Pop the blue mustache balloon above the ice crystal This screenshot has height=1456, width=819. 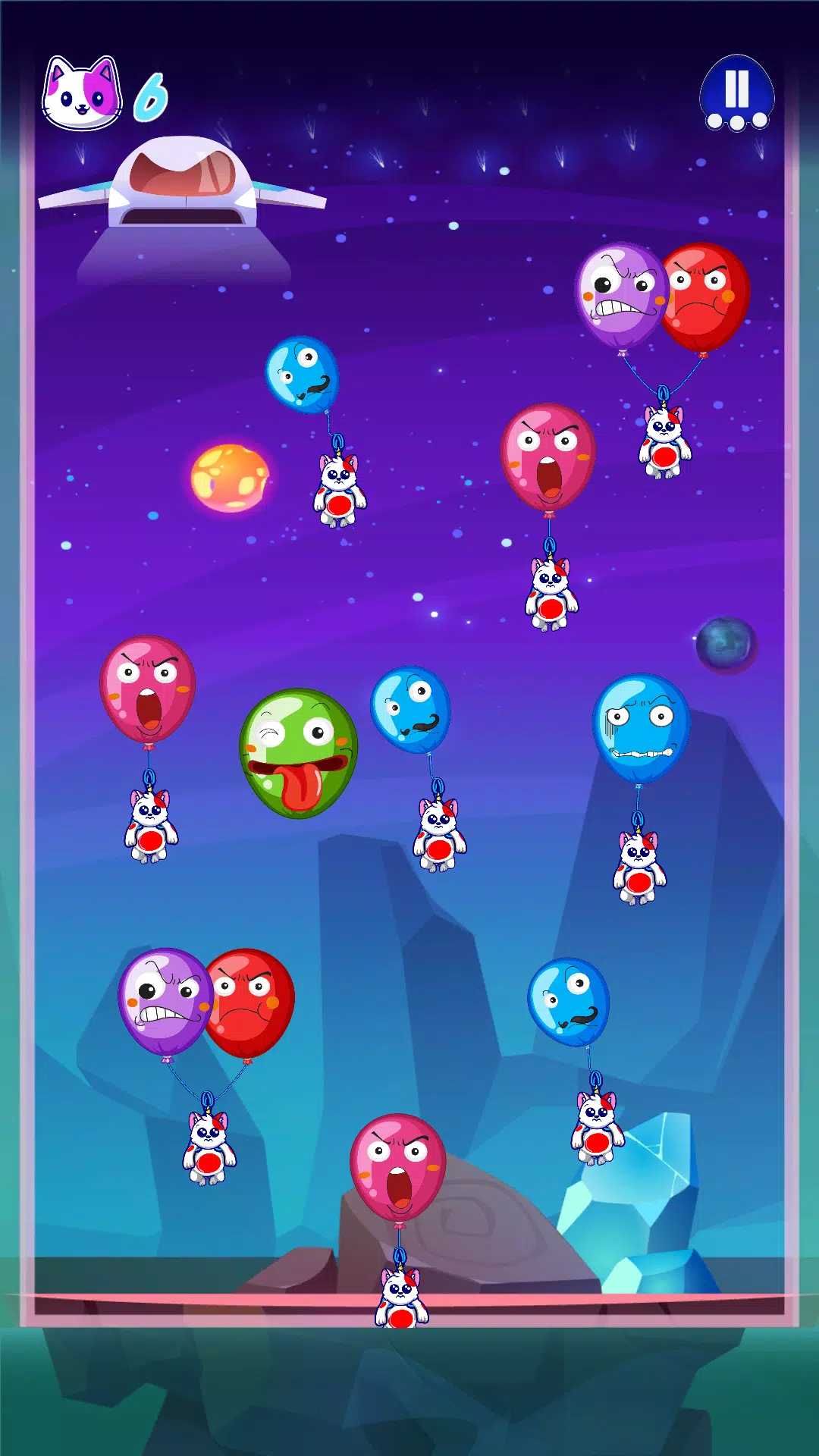tap(568, 1001)
